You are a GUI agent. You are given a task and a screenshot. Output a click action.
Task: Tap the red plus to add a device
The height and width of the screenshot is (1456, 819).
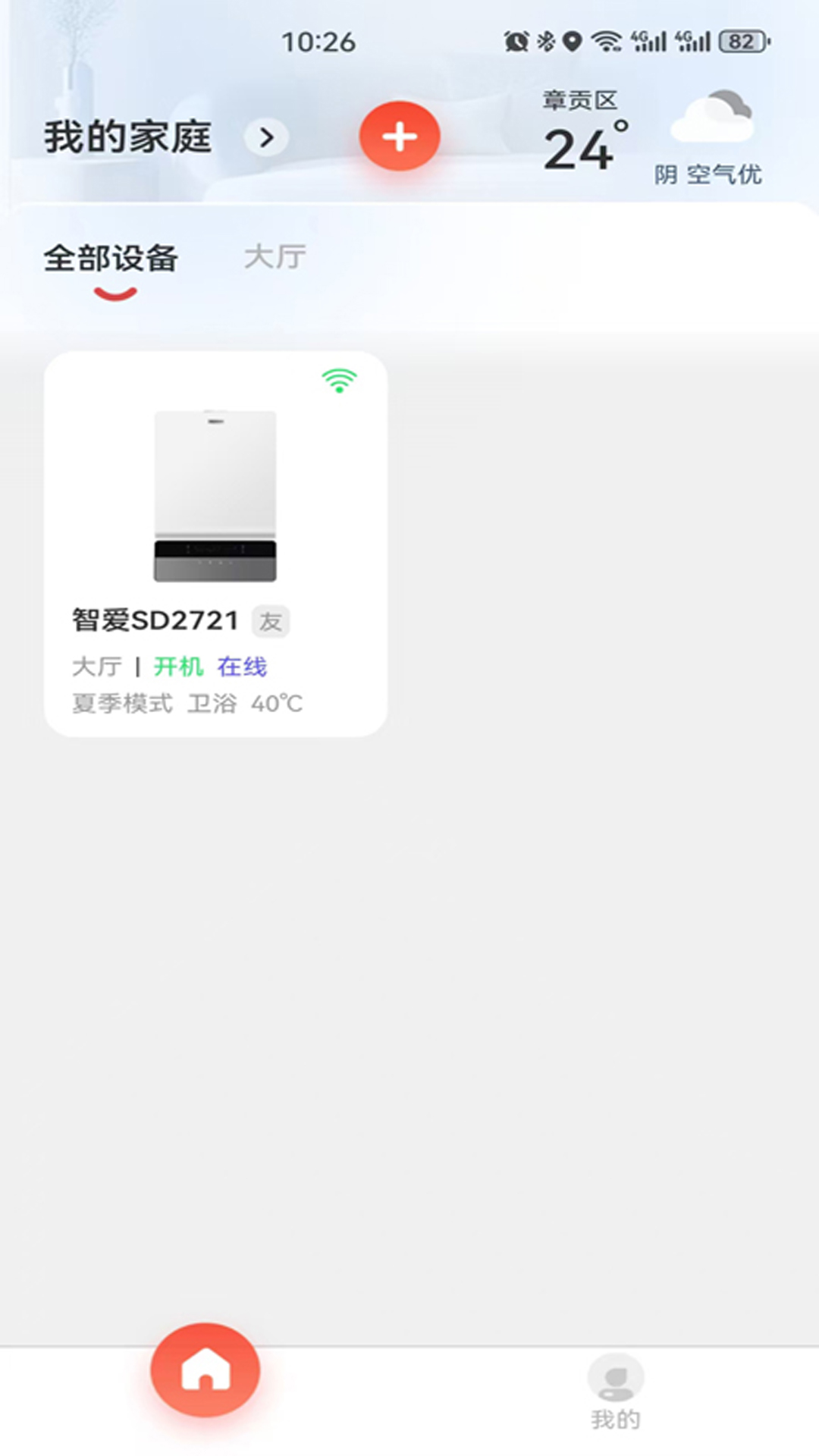pos(400,136)
